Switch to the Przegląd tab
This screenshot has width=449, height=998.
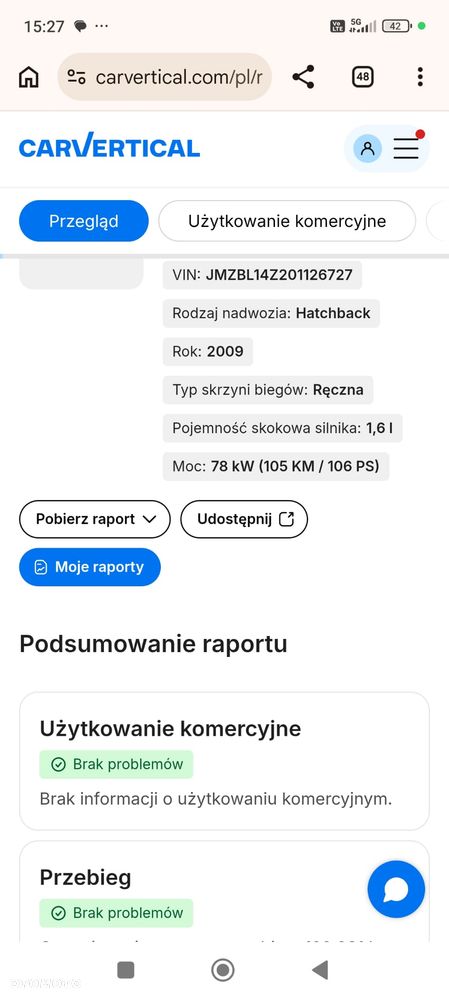[x=83, y=221]
